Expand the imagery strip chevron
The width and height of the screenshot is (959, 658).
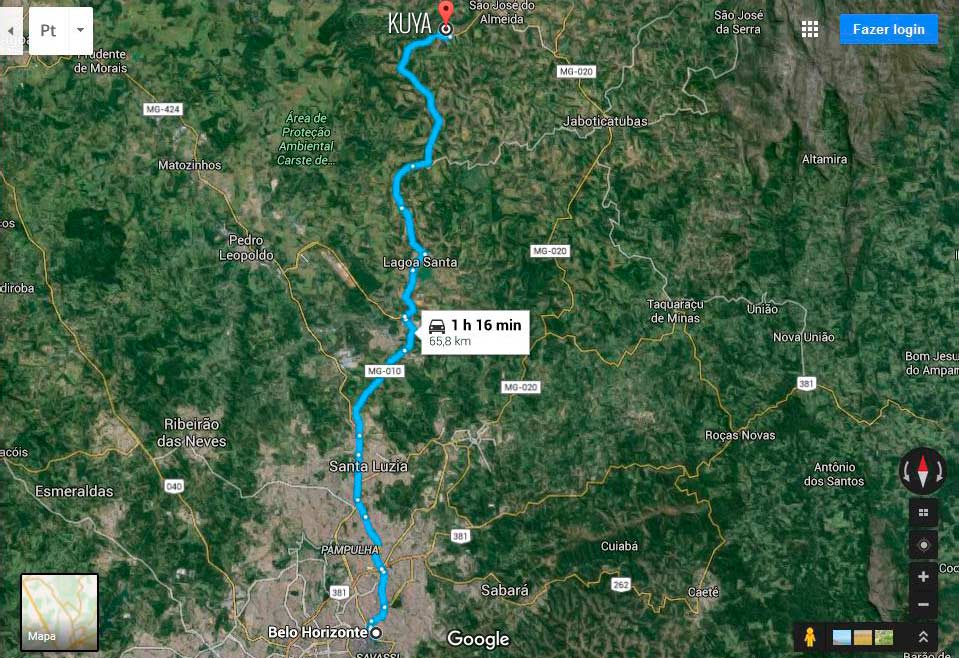pyautogui.click(x=923, y=636)
